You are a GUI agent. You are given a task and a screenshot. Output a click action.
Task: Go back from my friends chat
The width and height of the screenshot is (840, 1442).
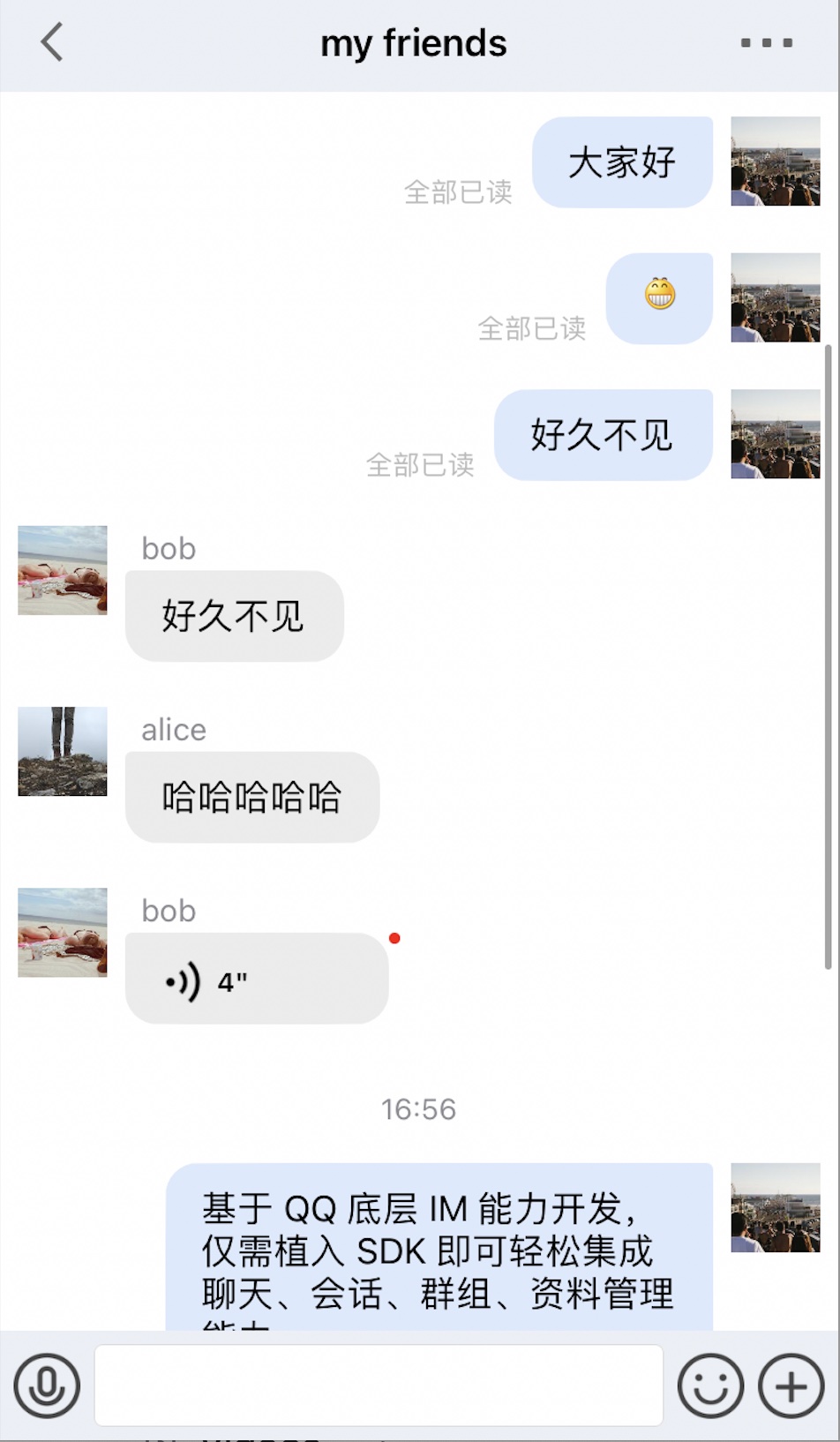click(53, 42)
